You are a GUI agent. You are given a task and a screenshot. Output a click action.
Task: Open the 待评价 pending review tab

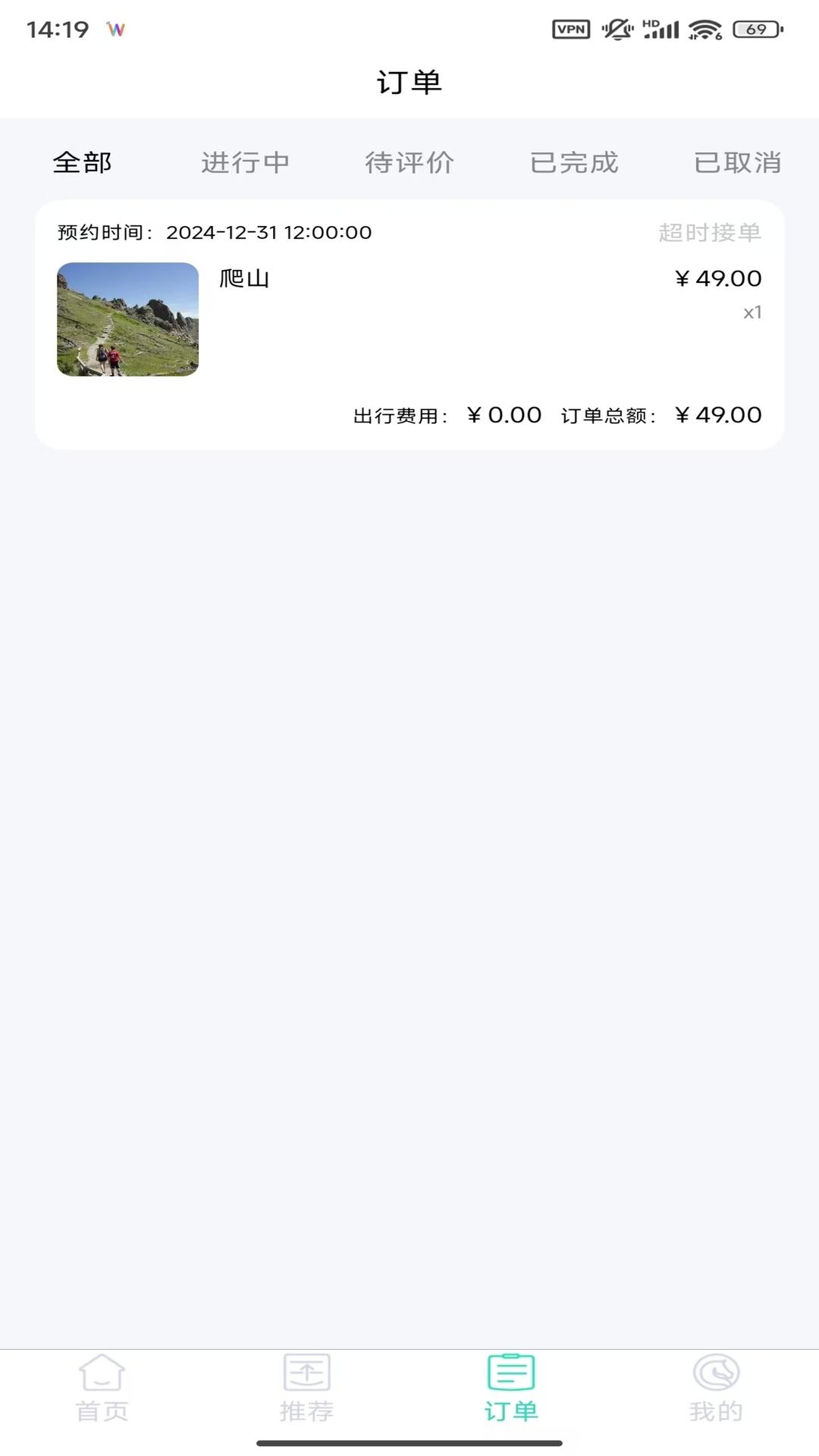pyautogui.click(x=409, y=162)
